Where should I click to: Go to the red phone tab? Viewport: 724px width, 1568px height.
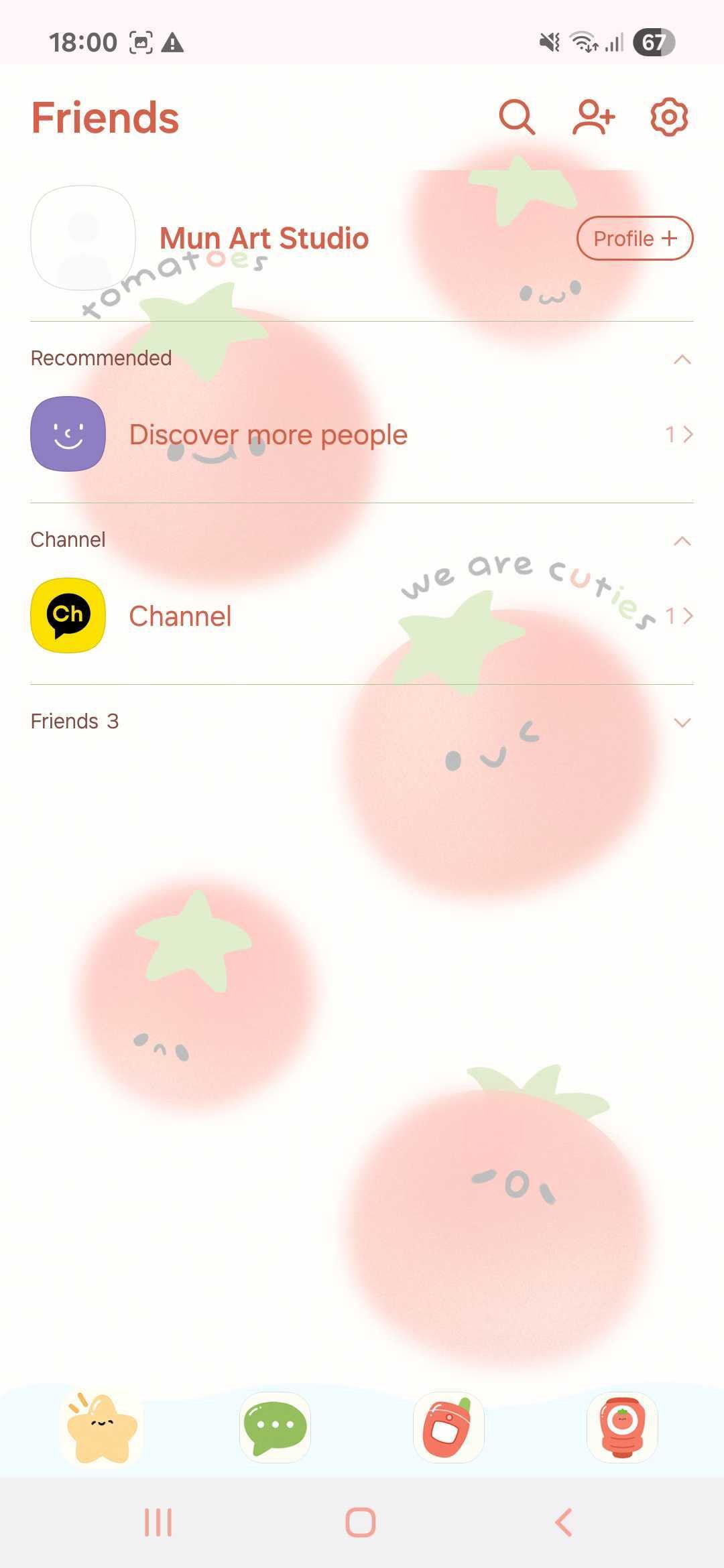[448, 1427]
